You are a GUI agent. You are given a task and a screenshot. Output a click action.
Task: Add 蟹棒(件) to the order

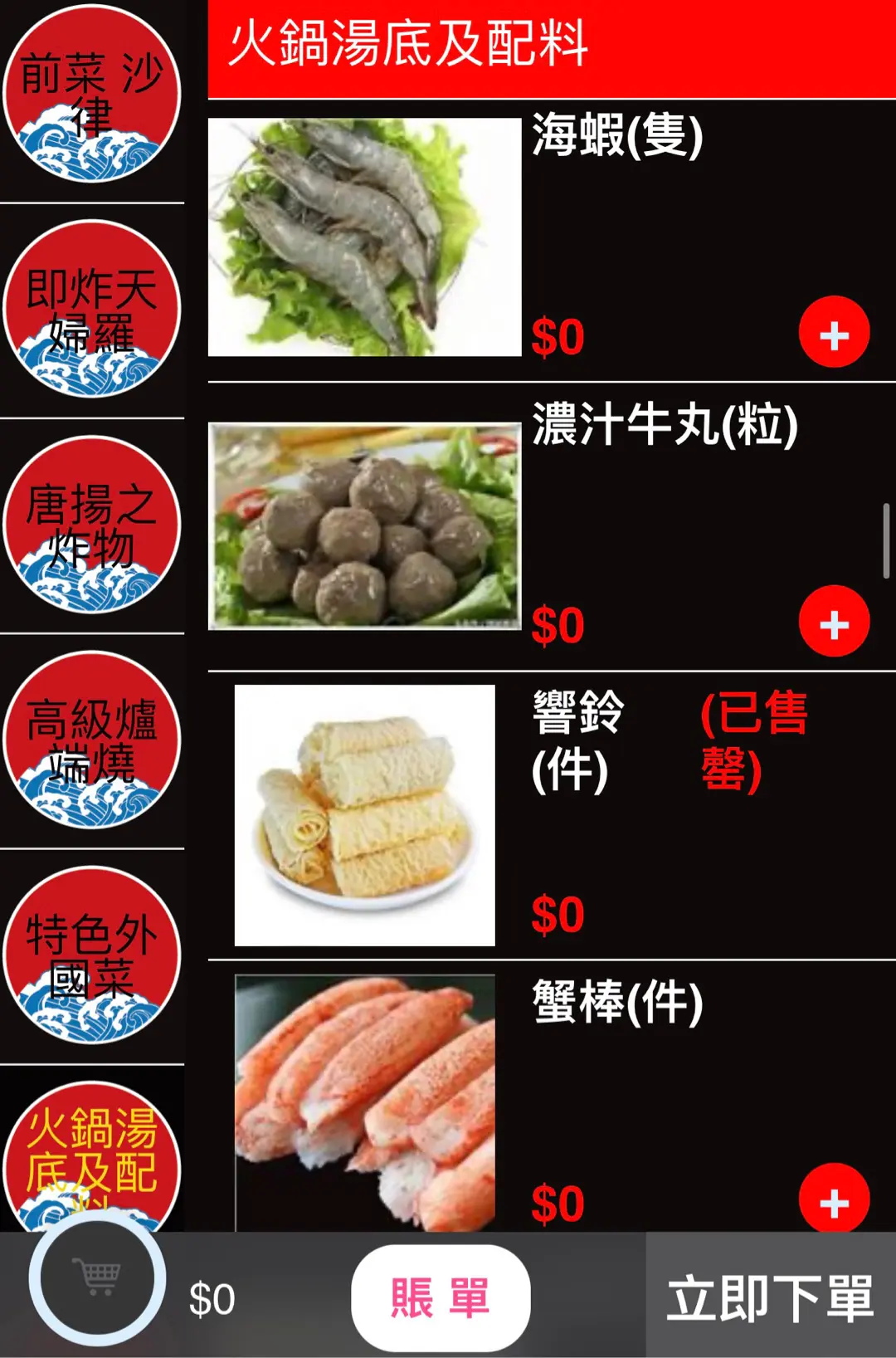pos(834,1199)
